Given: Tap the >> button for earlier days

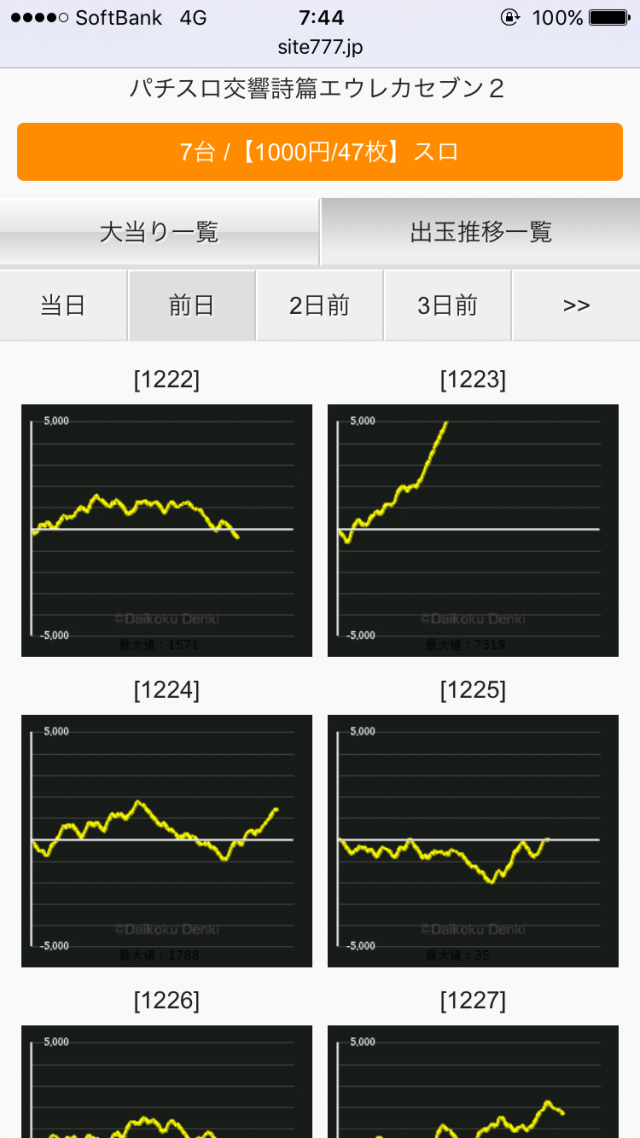Looking at the screenshot, I should tap(576, 305).
